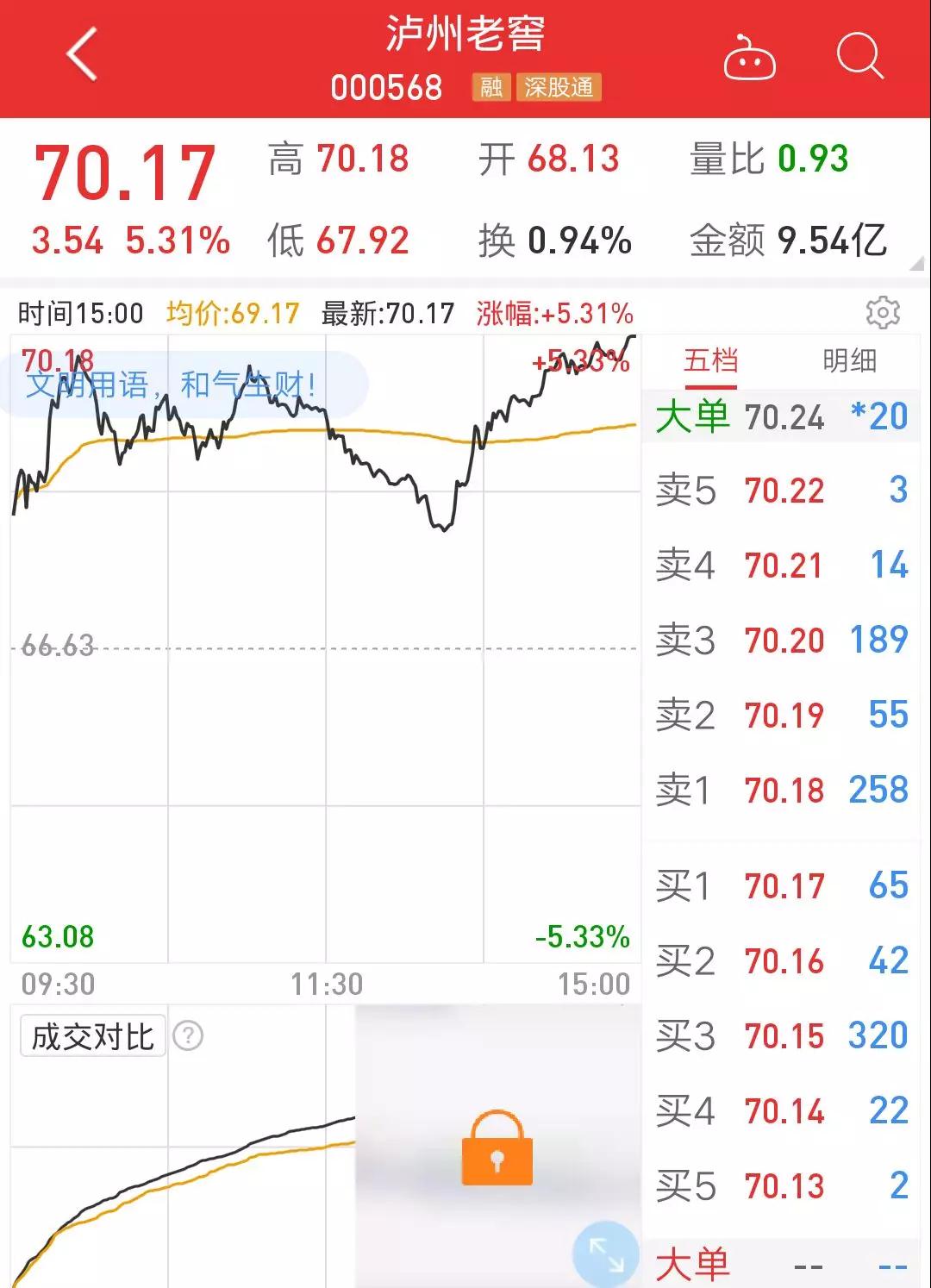Open the robot assistant icon
Image resolution: width=931 pixels, height=1288 pixels.
(748, 58)
